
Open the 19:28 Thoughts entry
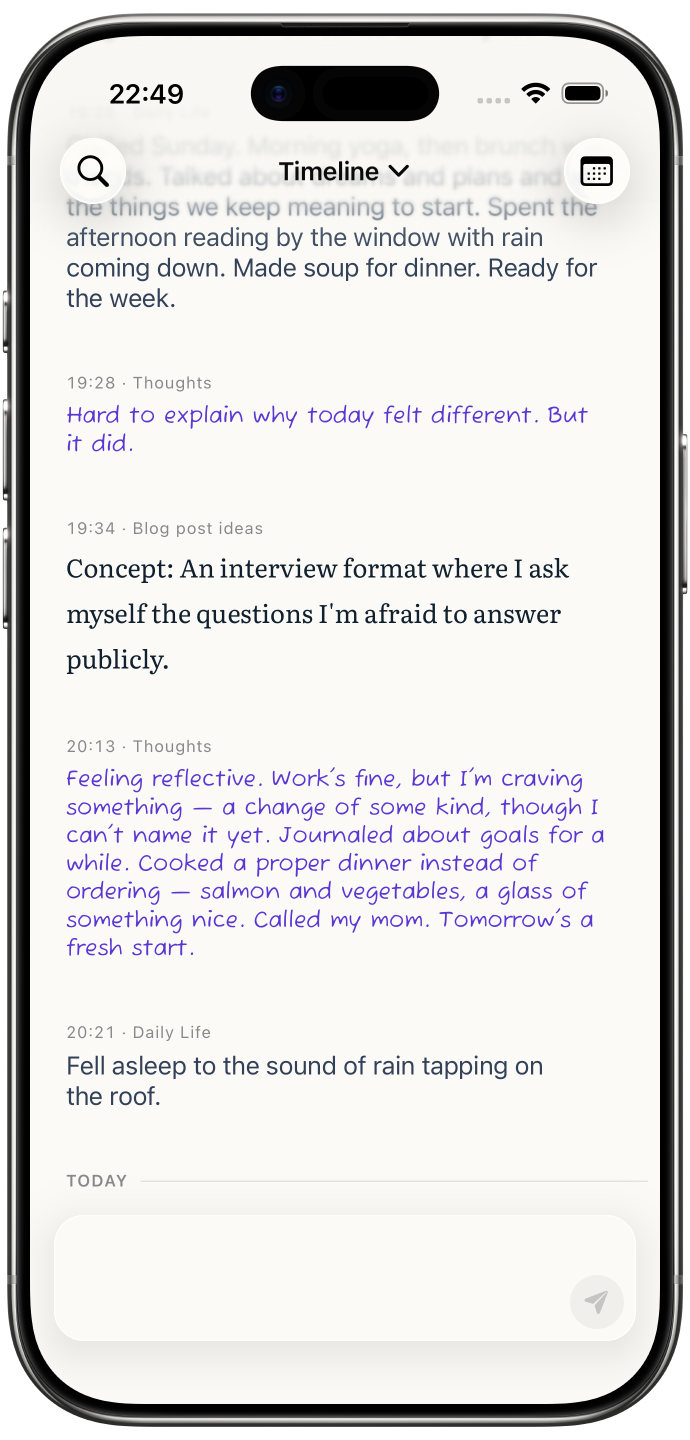click(327, 428)
